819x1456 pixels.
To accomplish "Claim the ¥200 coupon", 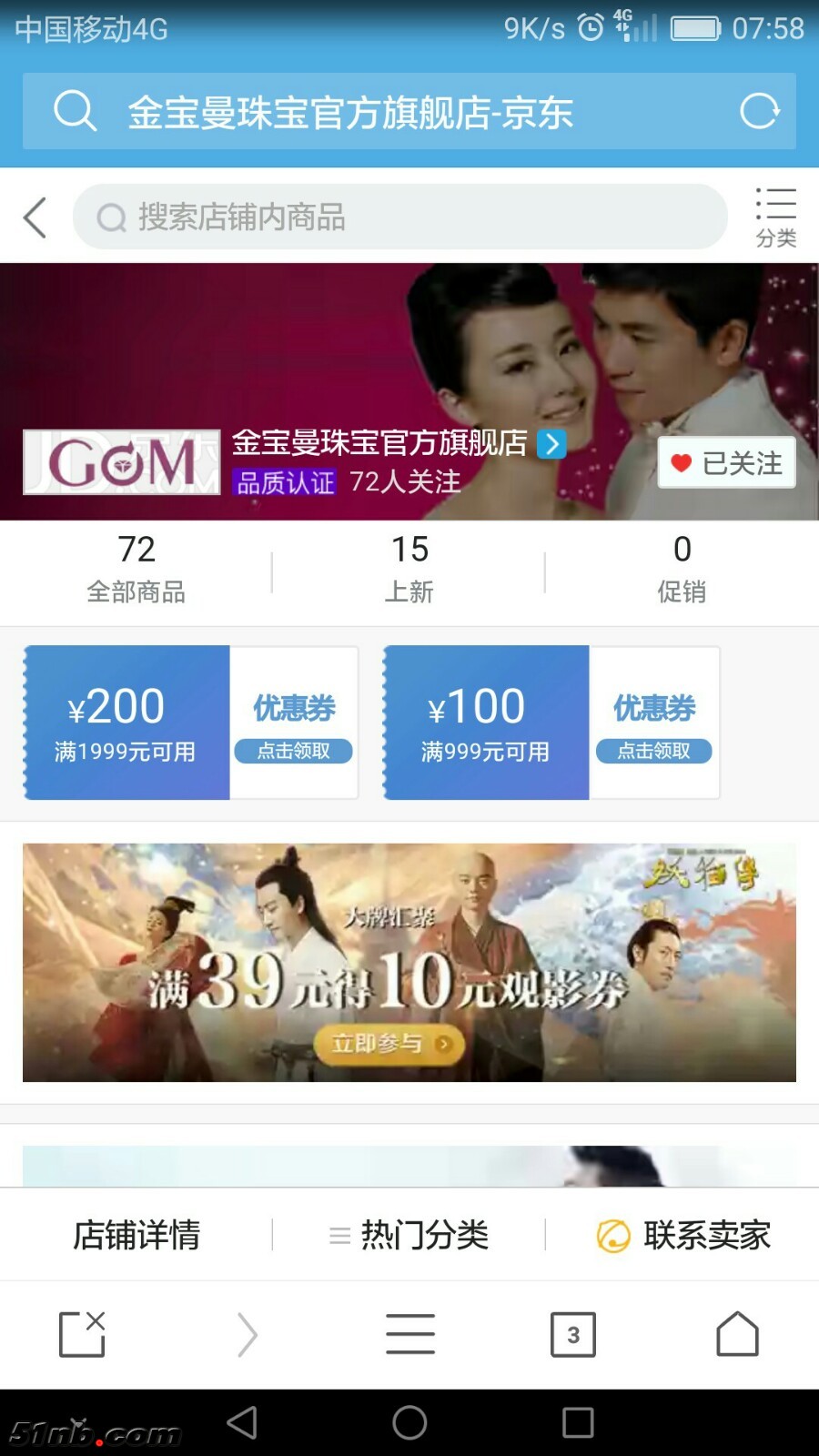I will click(x=293, y=750).
